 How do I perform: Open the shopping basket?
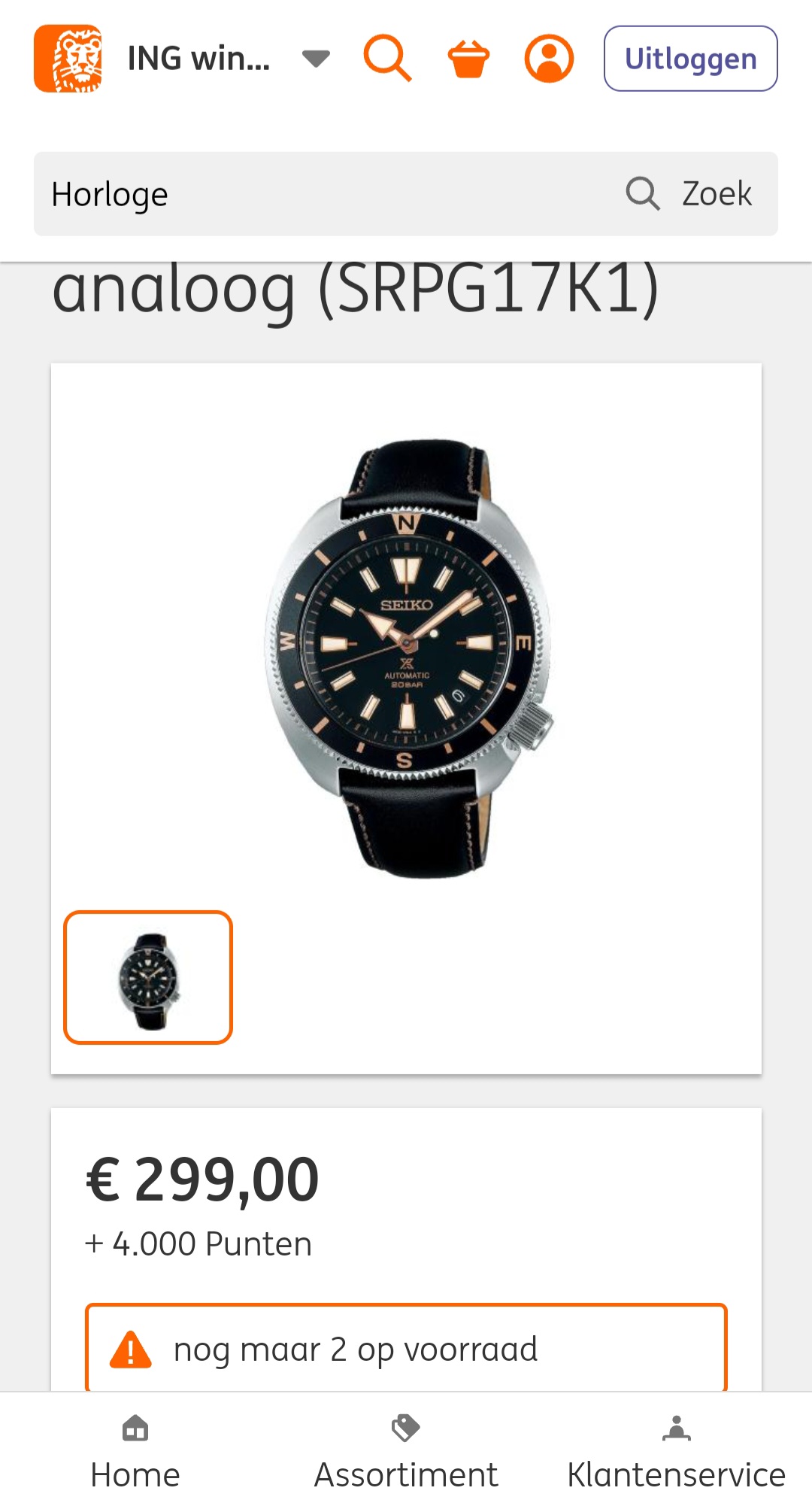point(468,59)
